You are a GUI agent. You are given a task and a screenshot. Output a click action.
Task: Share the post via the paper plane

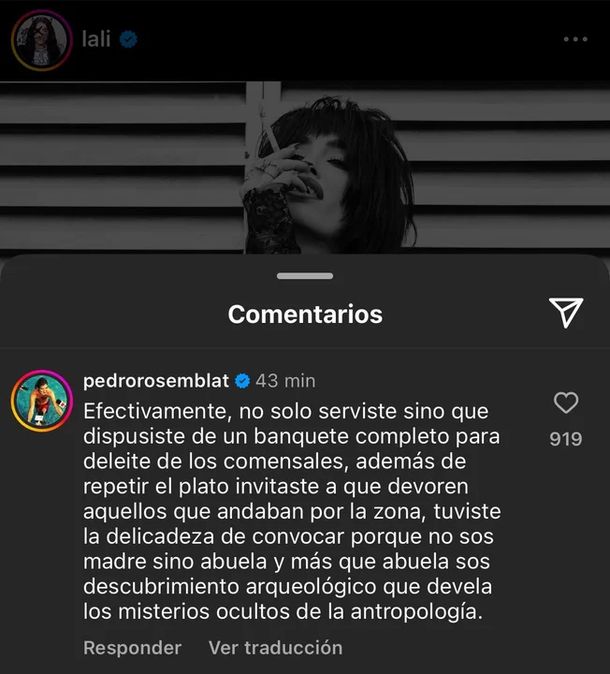coord(566,313)
